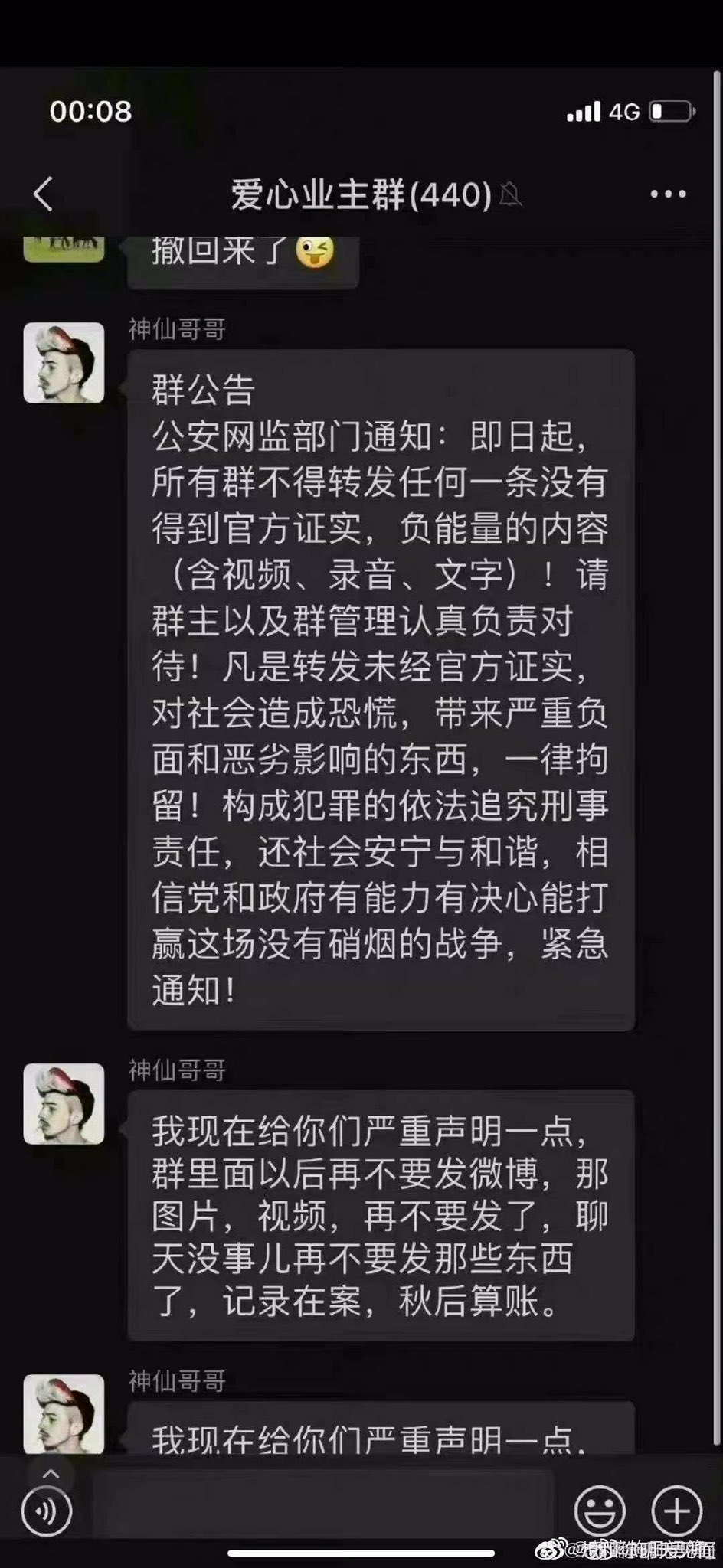Focus the message text field
723x1568 pixels.
323,1512
